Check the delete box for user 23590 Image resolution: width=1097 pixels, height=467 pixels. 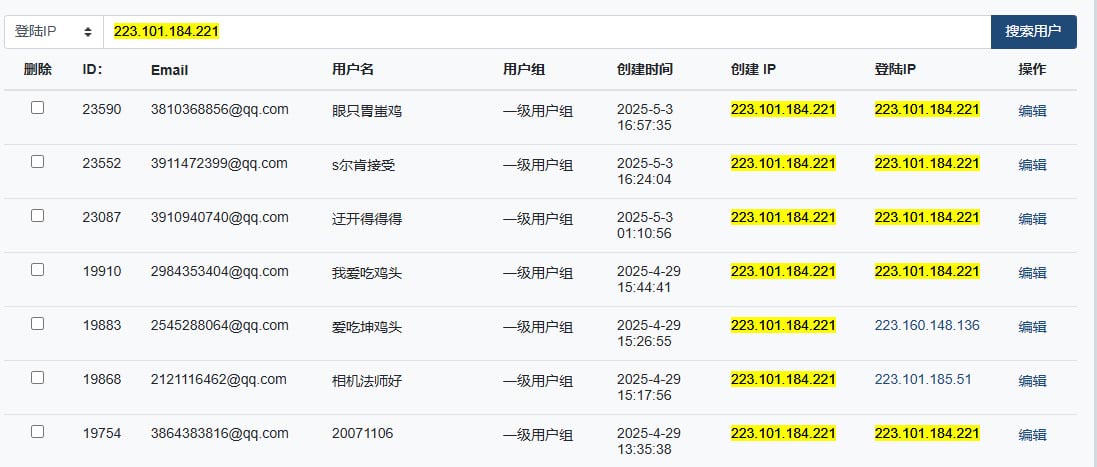point(38,108)
